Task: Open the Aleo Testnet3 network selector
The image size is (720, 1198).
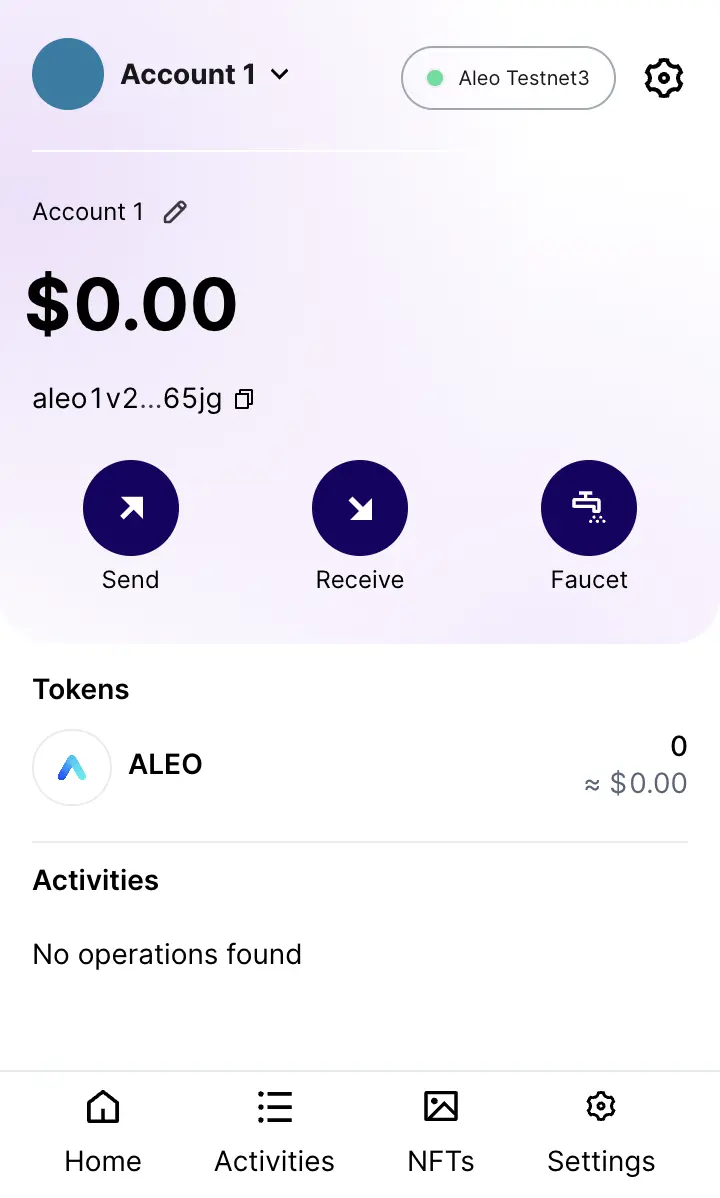Action: click(x=508, y=78)
